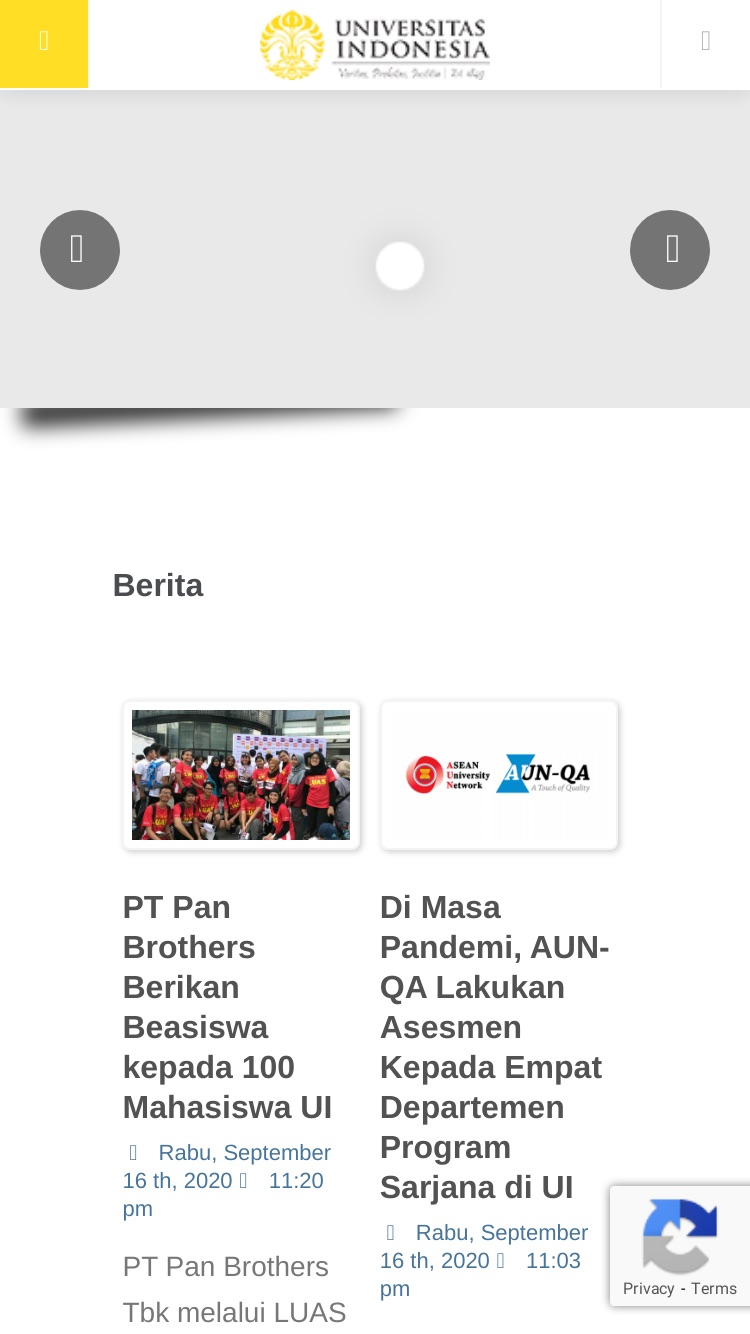Open the PT Pan Brothers news photo
Image resolution: width=750 pixels, height=1334 pixels.
coord(241,775)
